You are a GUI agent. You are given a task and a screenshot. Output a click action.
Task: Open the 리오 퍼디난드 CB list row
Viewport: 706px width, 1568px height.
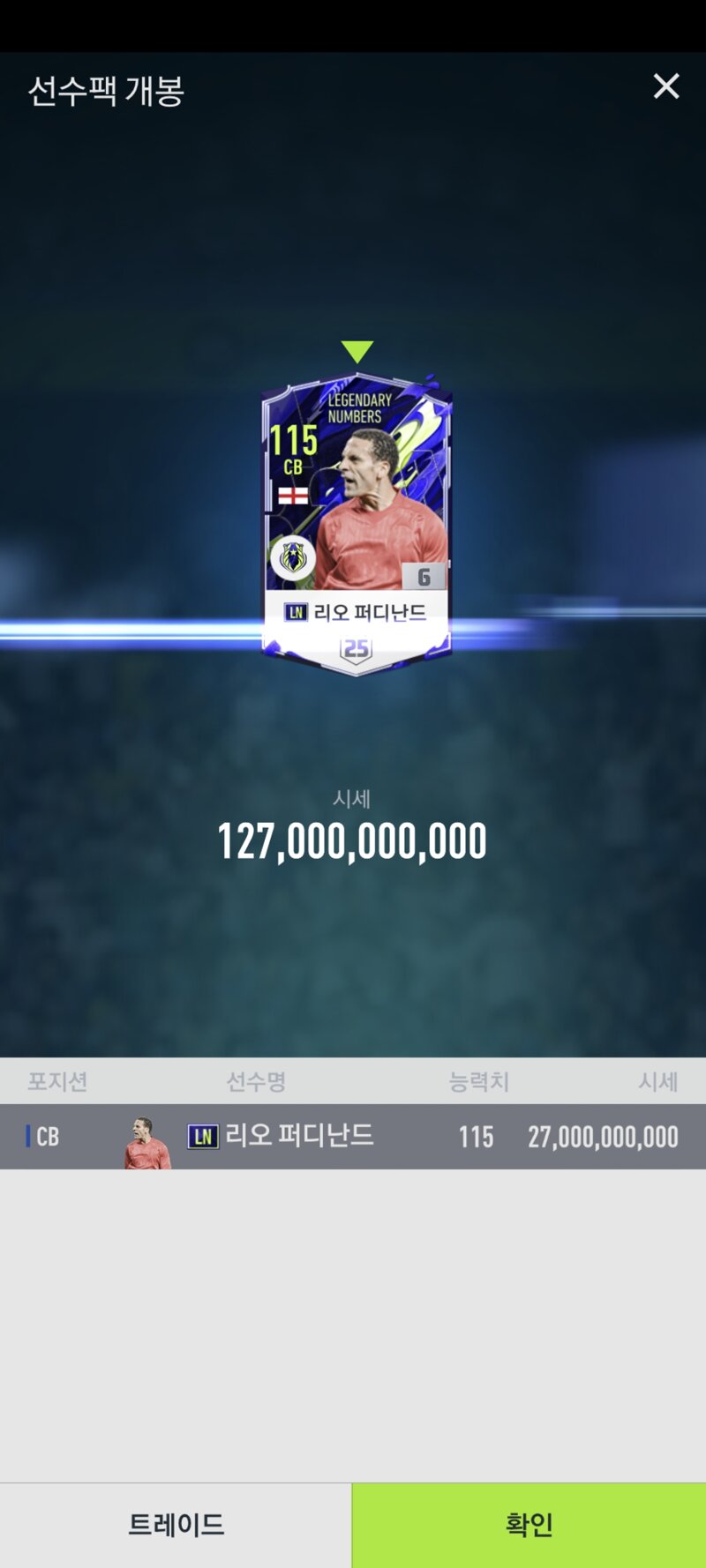click(x=353, y=1137)
